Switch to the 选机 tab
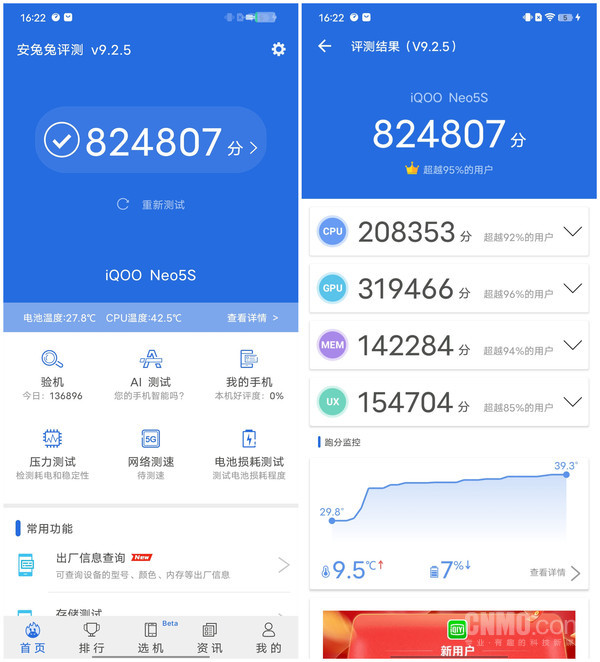This screenshot has height=662, width=600. tap(151, 637)
